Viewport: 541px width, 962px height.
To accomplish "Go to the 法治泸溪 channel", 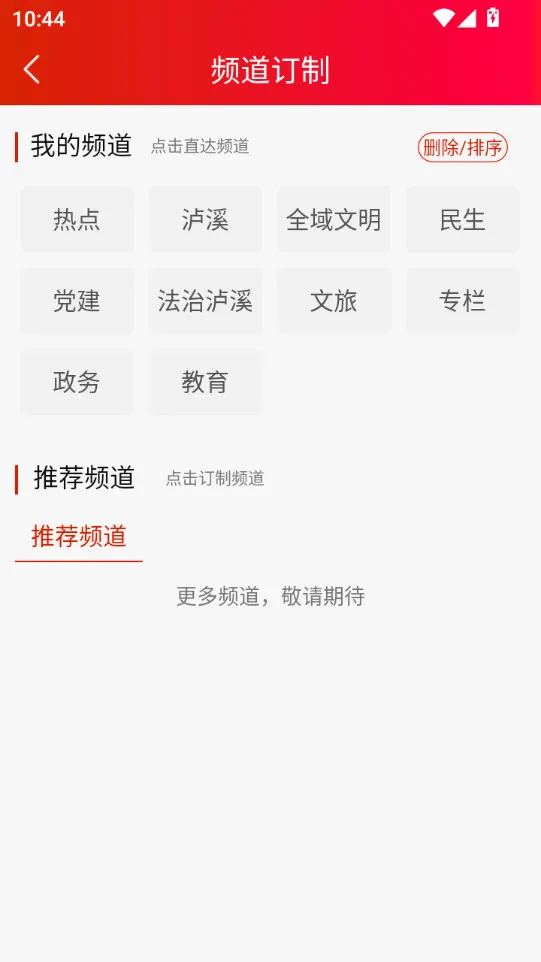I will 205,301.
